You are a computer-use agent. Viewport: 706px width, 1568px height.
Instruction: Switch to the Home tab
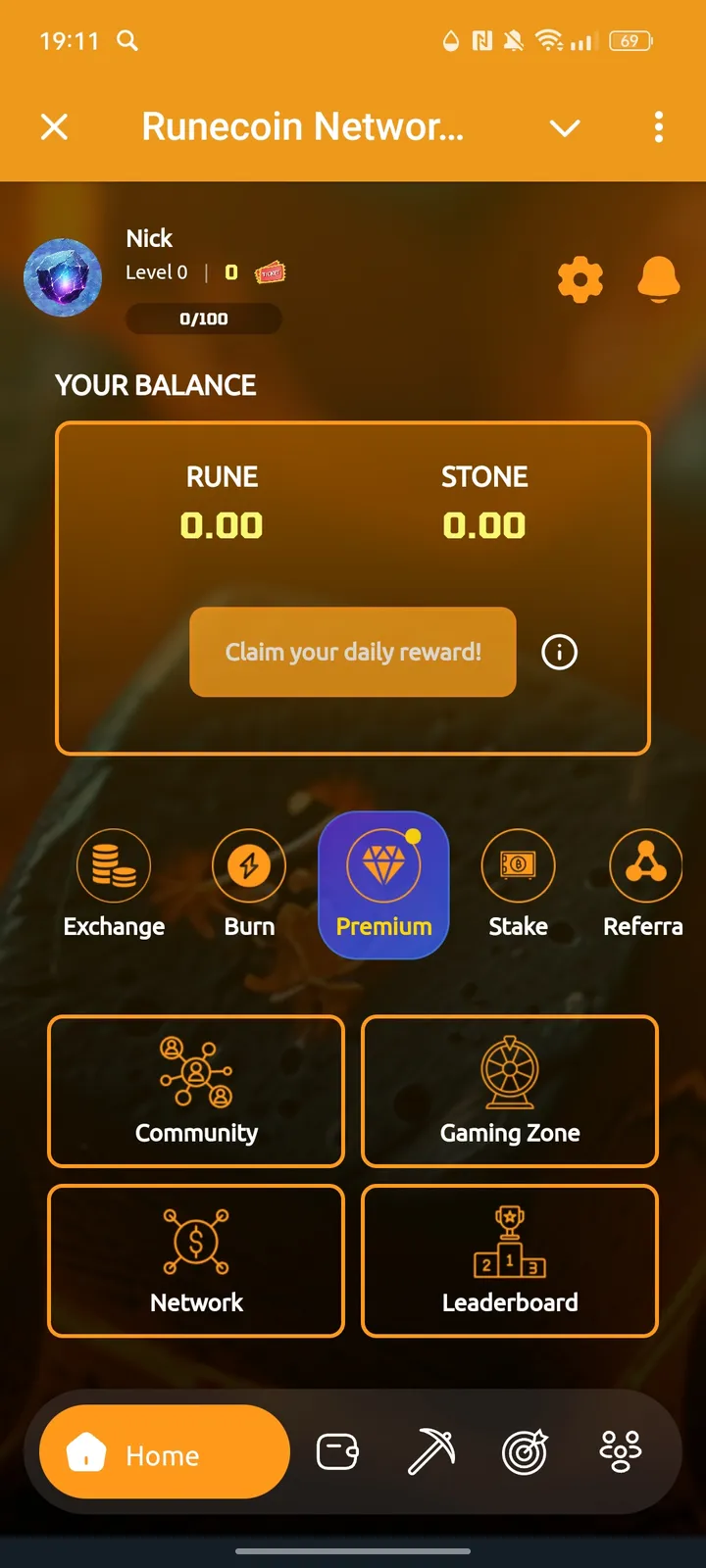coord(162,1452)
